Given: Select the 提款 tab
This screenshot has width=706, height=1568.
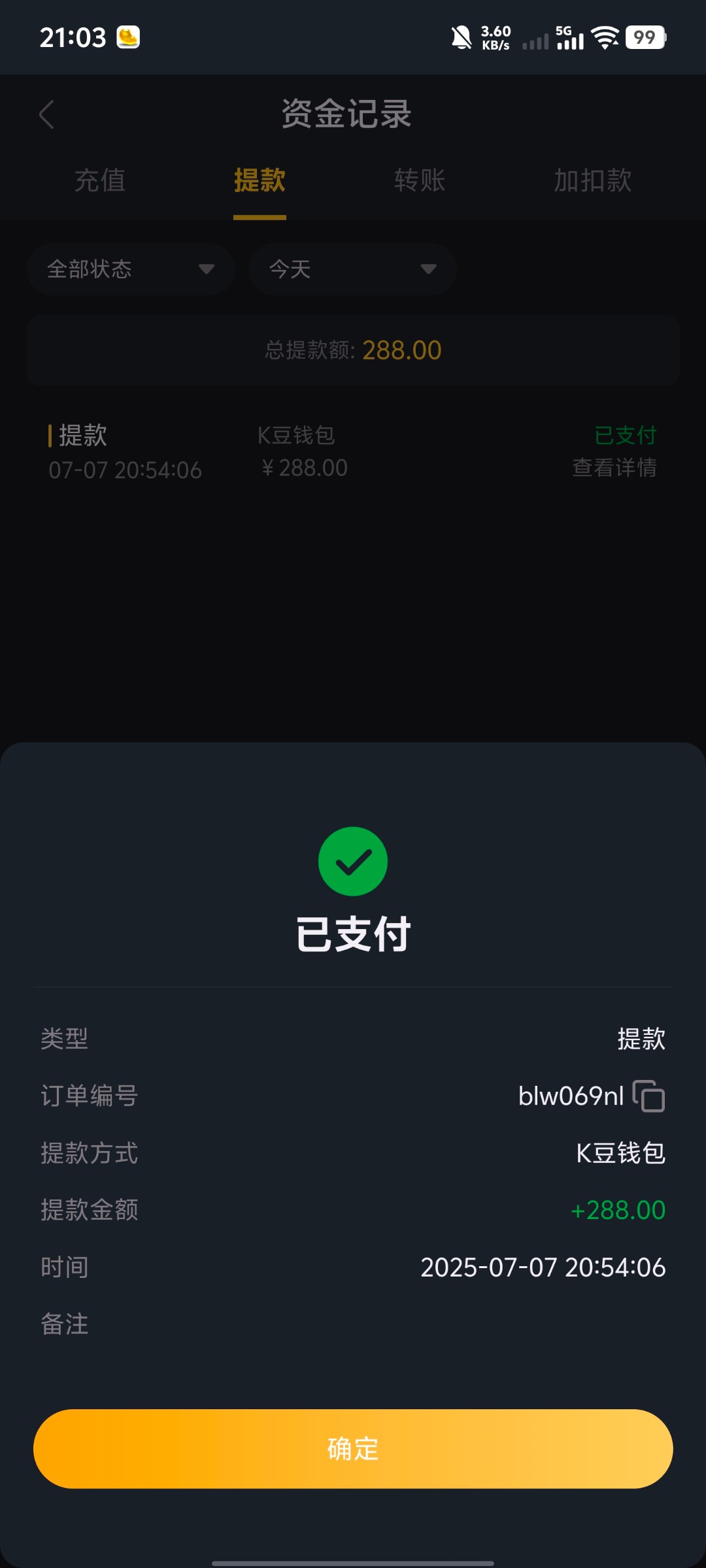Looking at the screenshot, I should tap(260, 180).
